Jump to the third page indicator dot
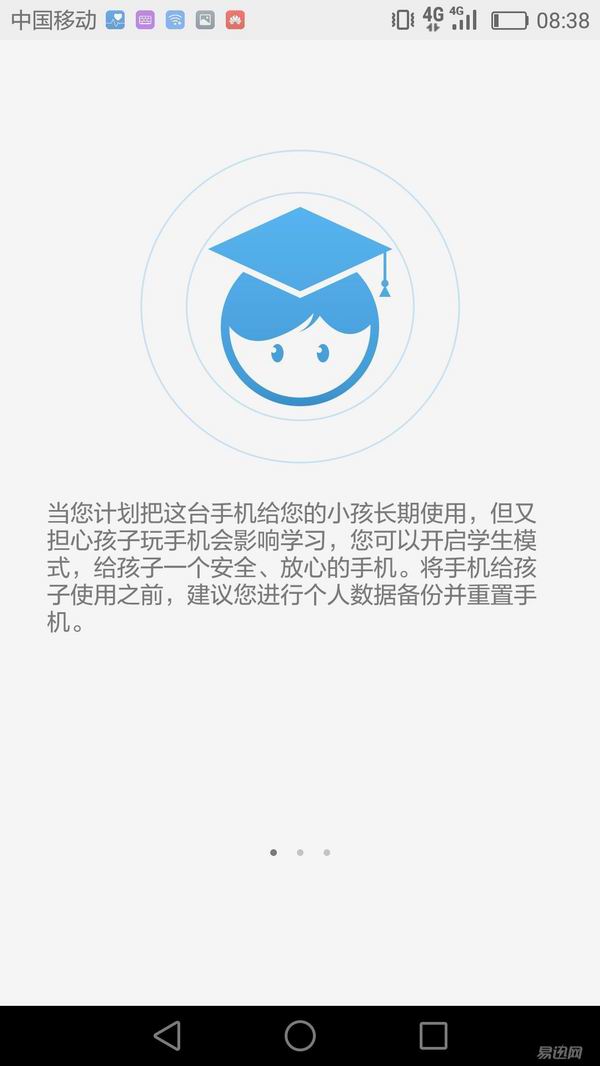Image resolution: width=600 pixels, height=1066 pixels. tap(327, 853)
